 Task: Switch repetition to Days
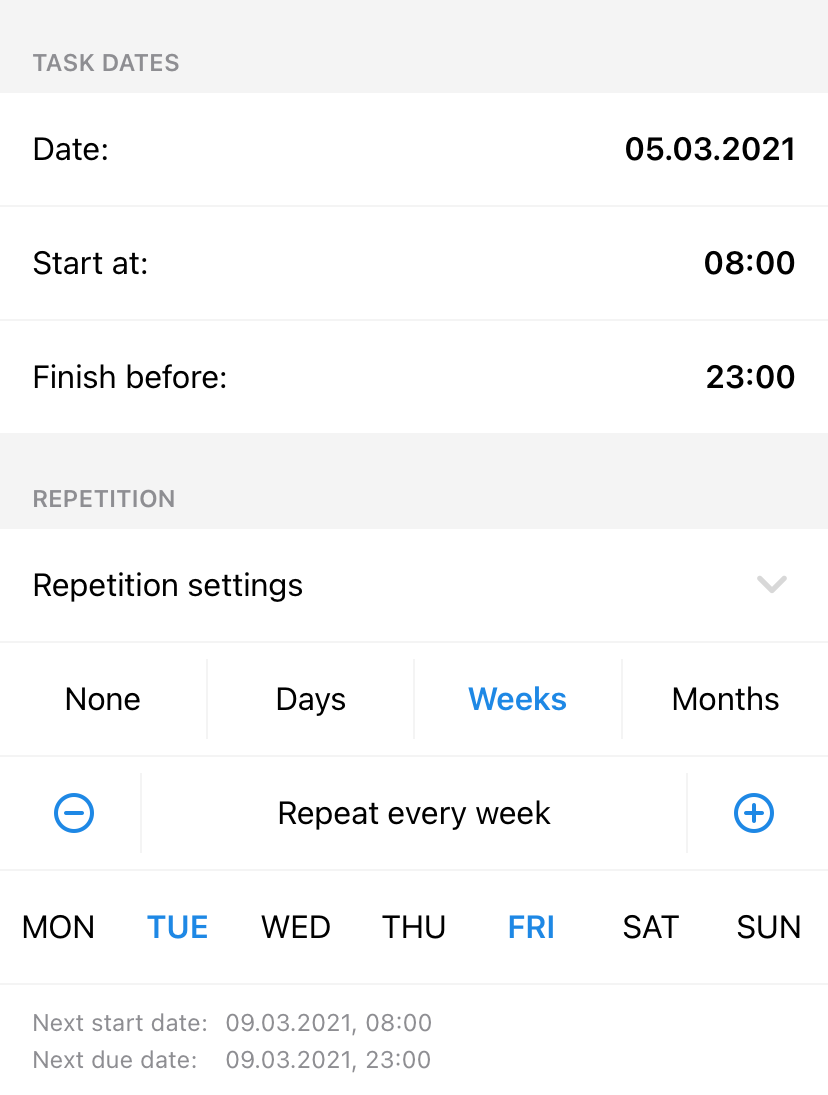click(310, 699)
